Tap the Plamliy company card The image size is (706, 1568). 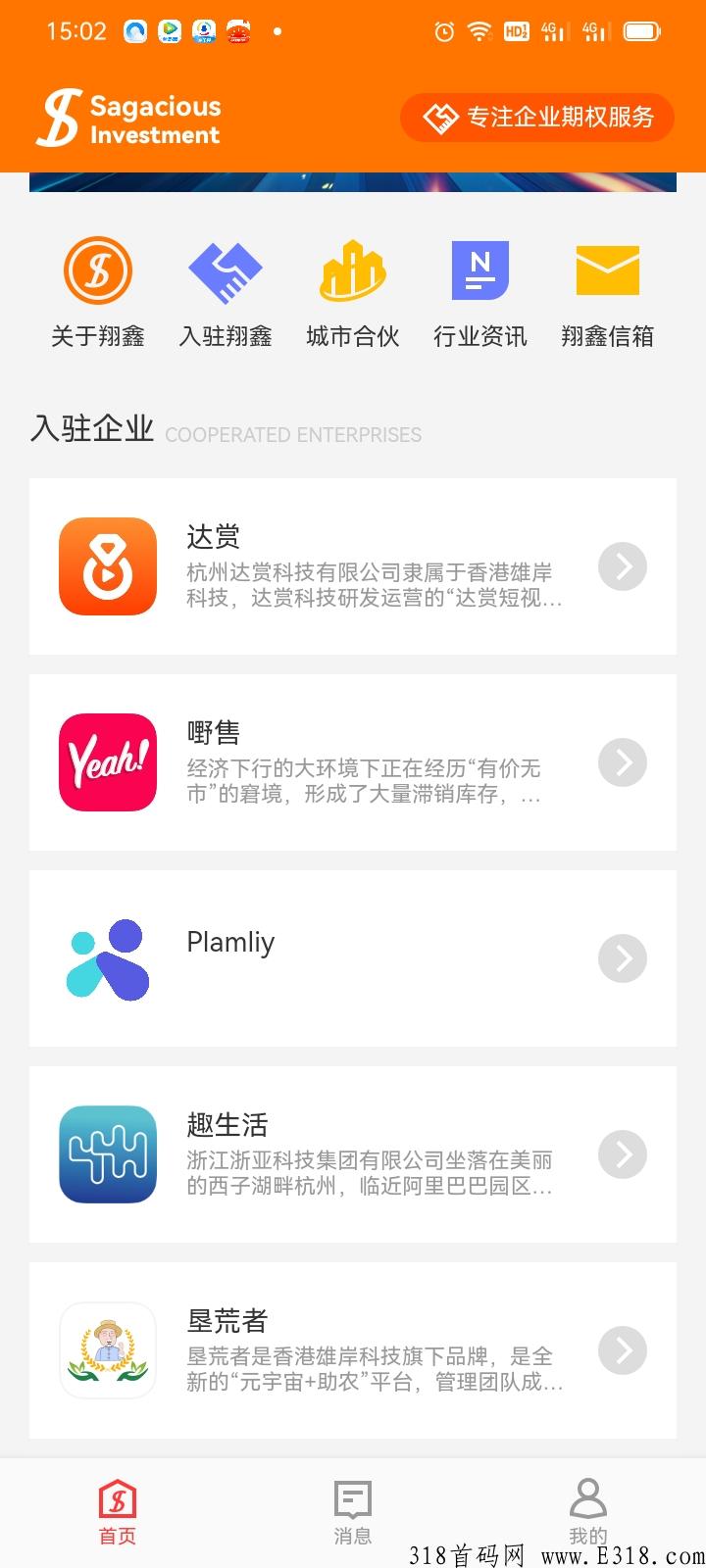coord(353,958)
